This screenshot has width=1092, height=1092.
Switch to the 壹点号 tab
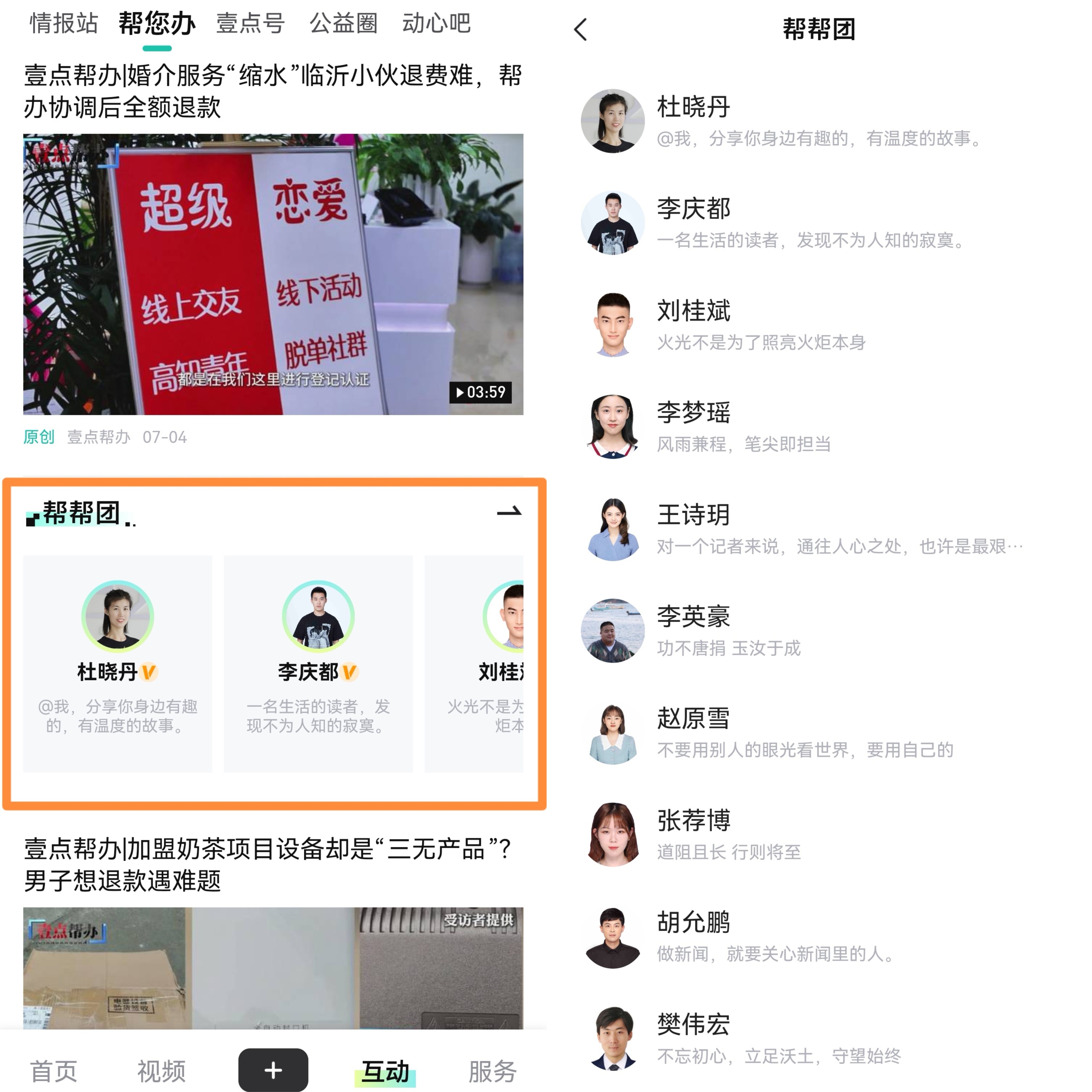pyautogui.click(x=250, y=24)
